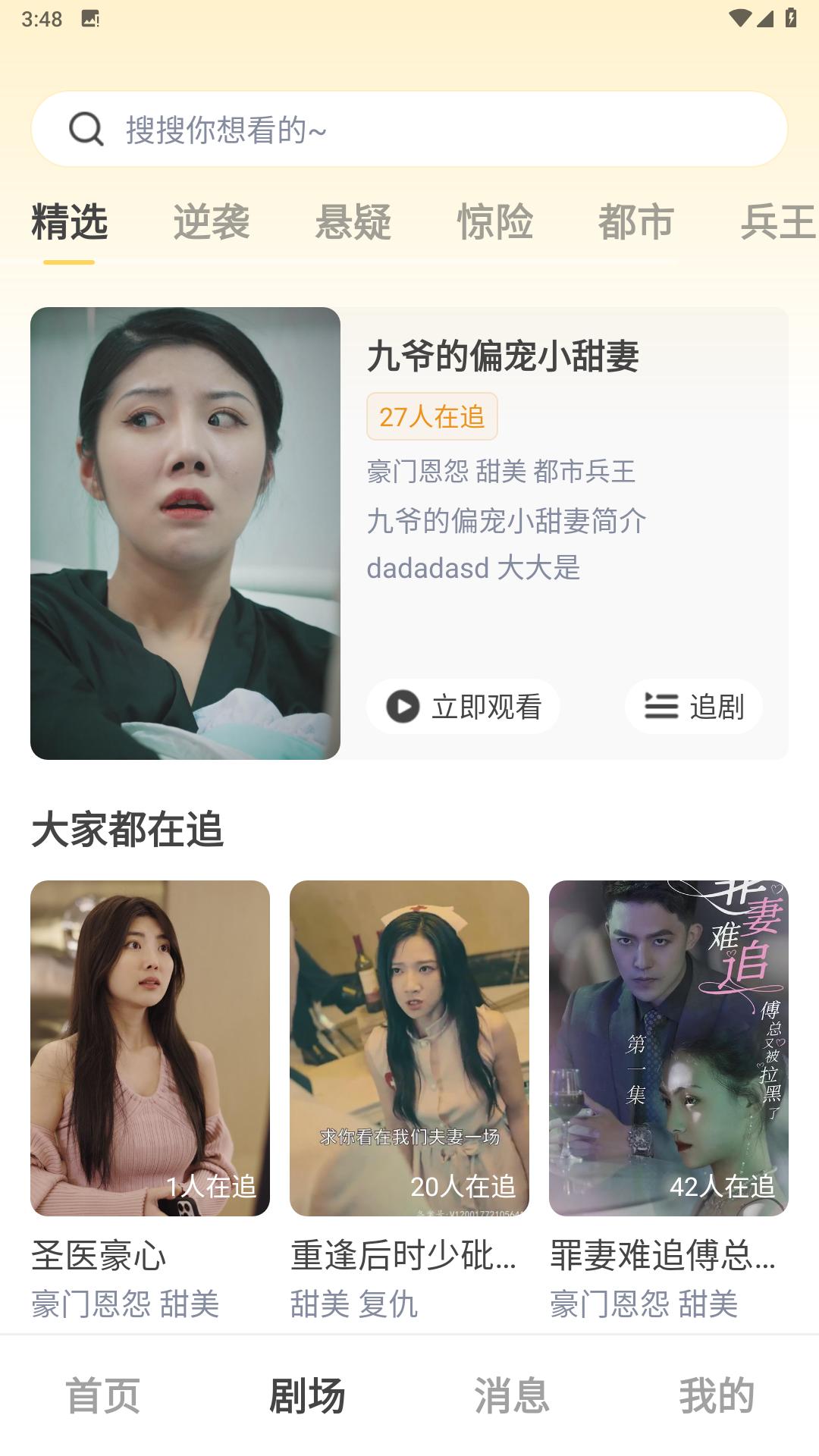Screen dimensions: 819x1456
Task: Select the 惊险 category tab
Action: pos(494,222)
